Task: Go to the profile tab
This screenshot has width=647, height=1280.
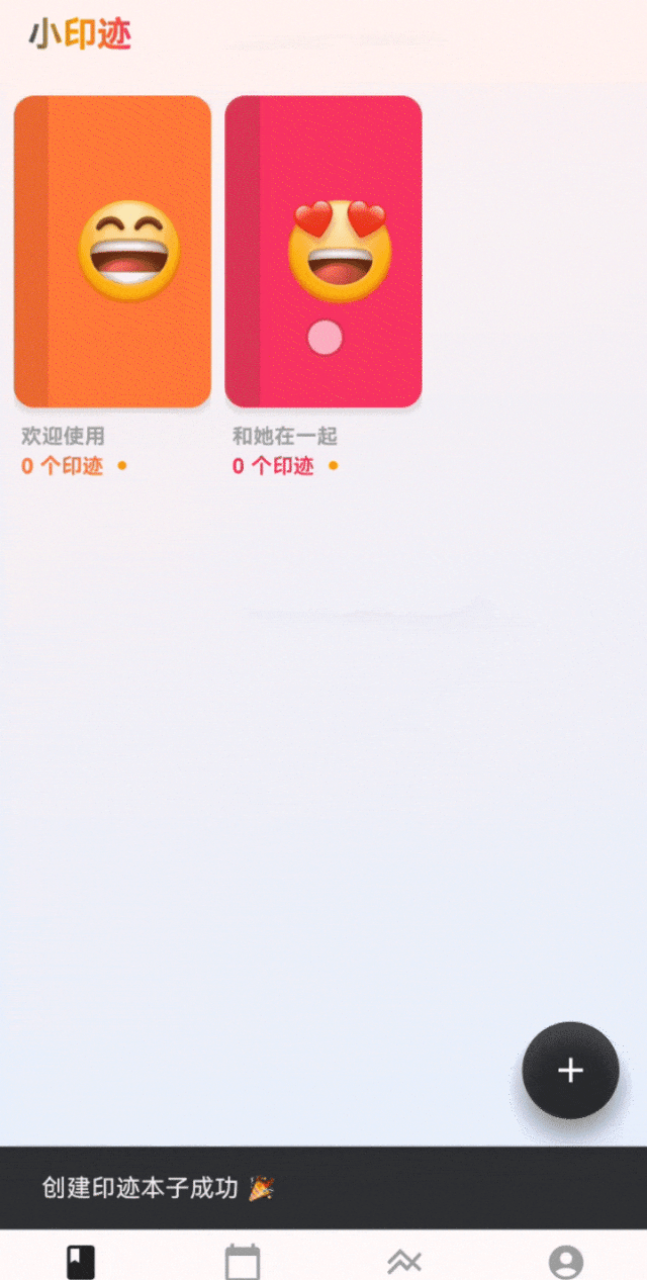Action: pyautogui.click(x=566, y=1260)
